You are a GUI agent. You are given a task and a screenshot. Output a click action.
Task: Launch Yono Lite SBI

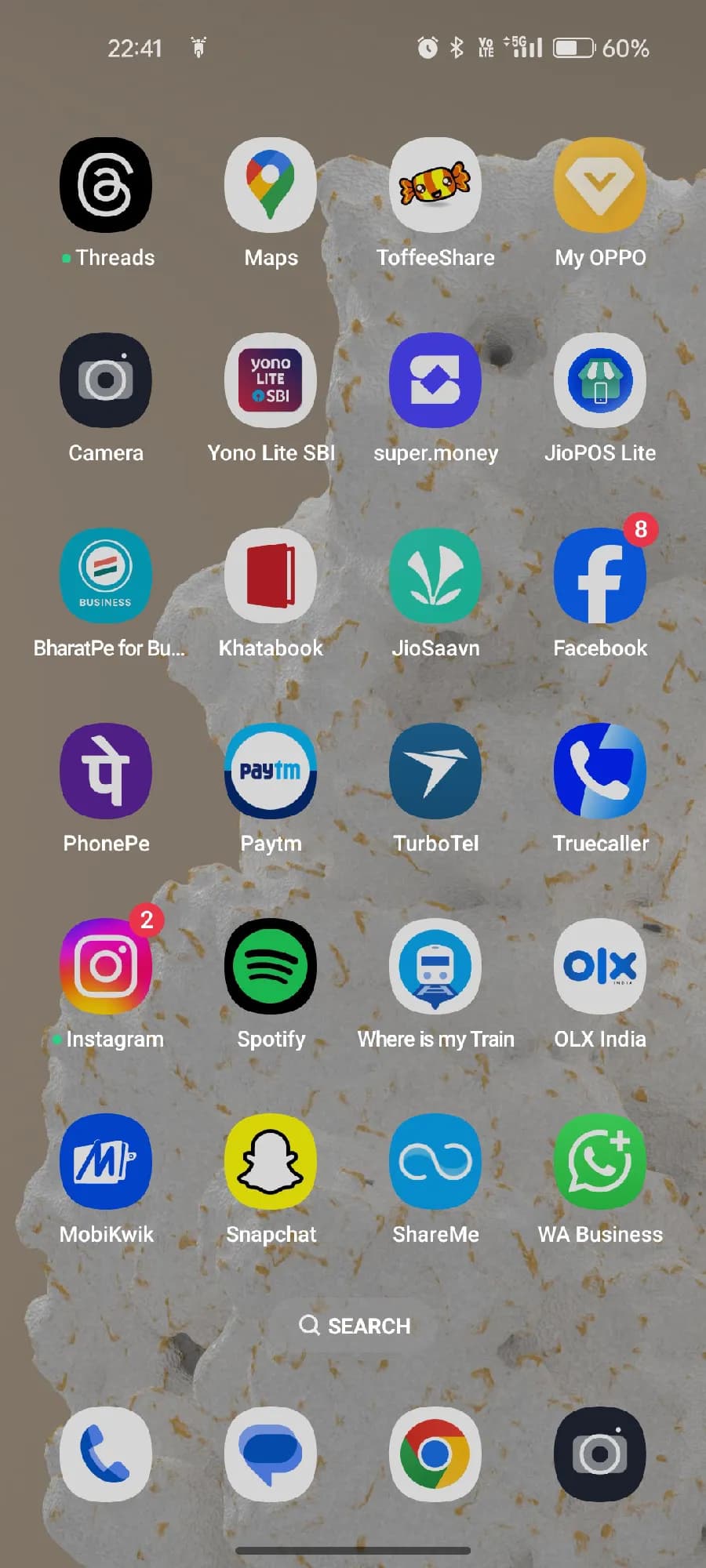(271, 381)
